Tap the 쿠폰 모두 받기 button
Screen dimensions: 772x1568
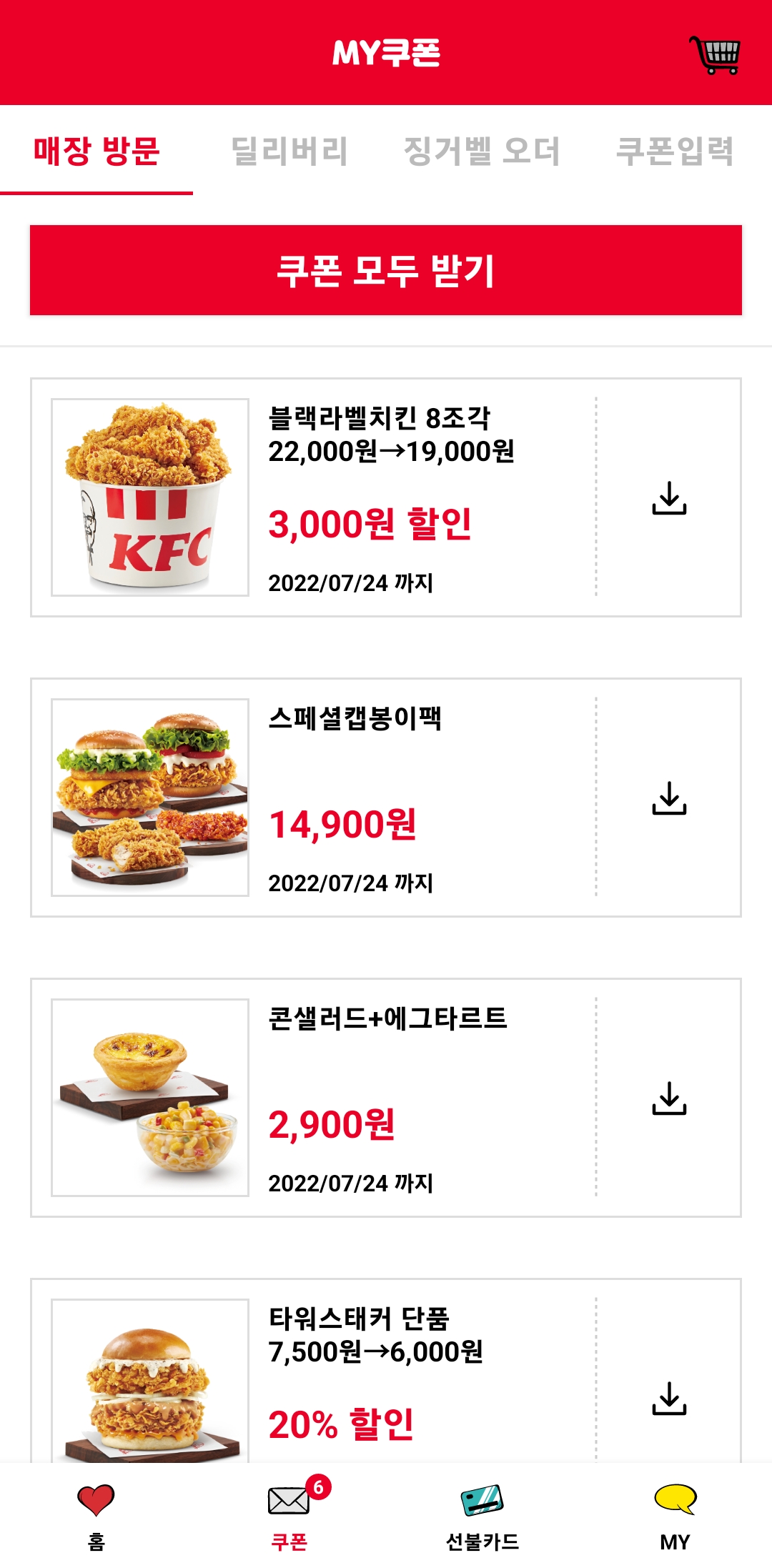386,270
